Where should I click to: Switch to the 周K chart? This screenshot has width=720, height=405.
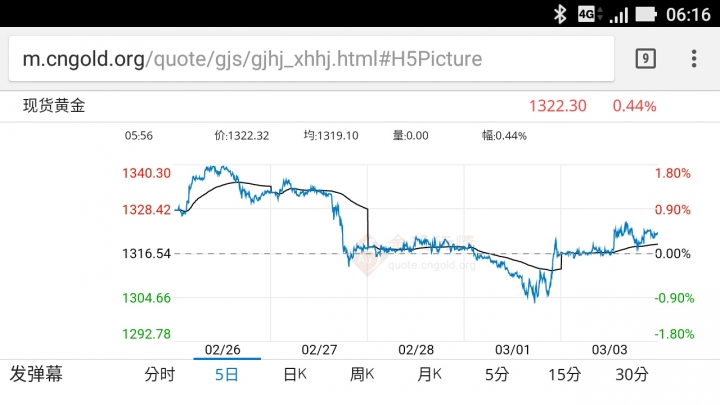coord(362,375)
